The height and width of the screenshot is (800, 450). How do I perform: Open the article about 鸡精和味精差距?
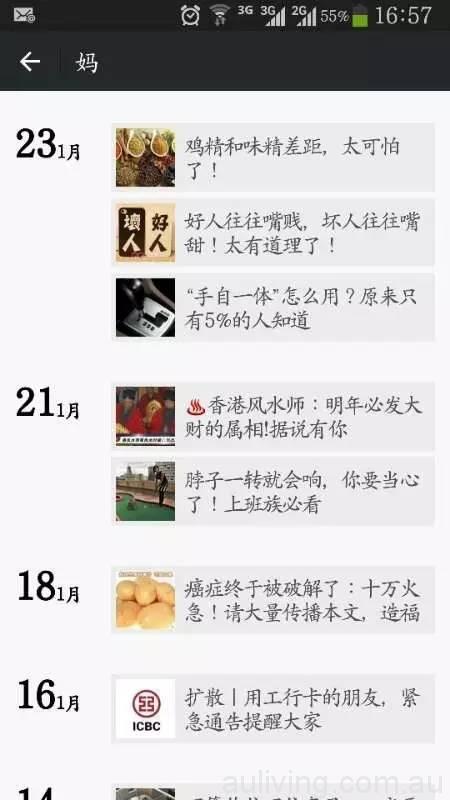pyautogui.click(x=273, y=157)
